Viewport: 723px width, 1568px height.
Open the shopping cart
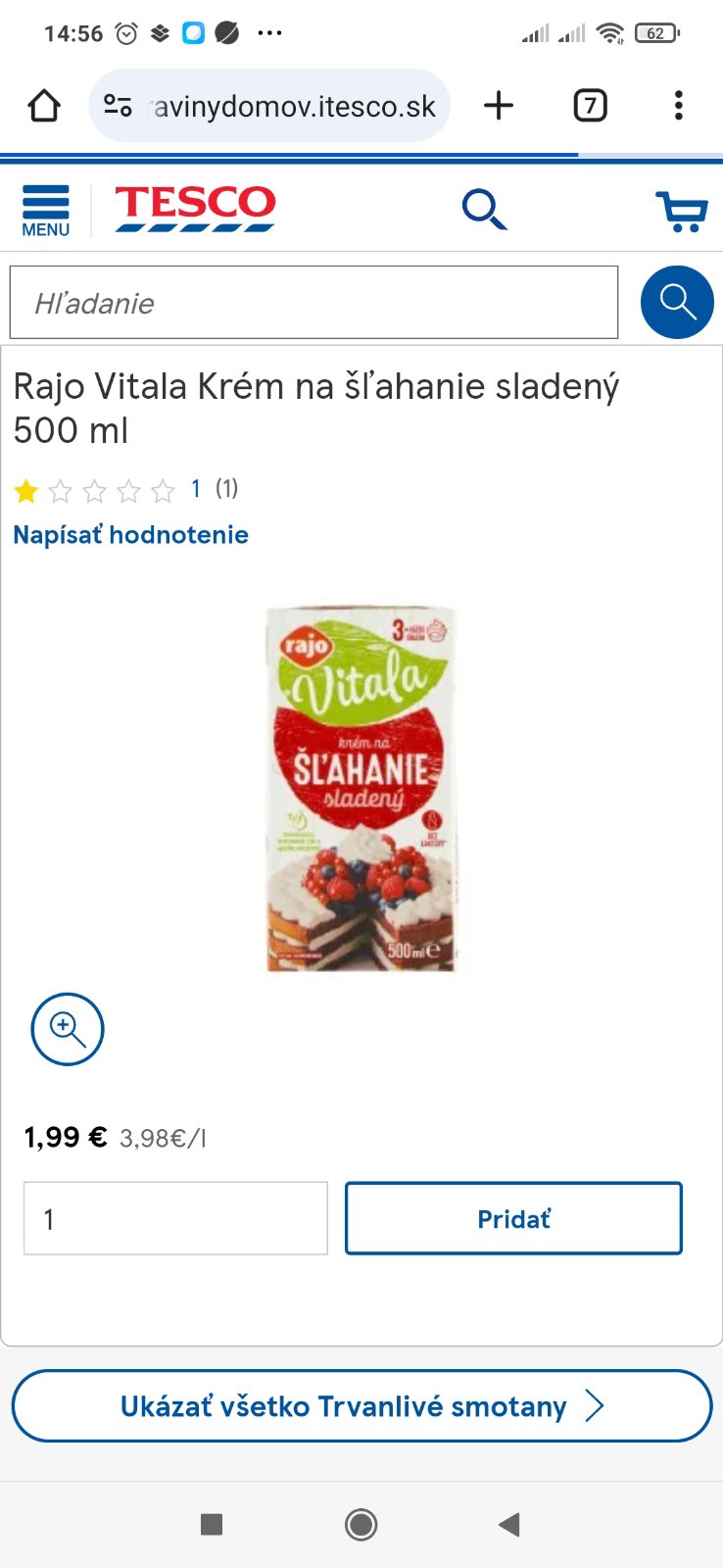click(x=682, y=210)
